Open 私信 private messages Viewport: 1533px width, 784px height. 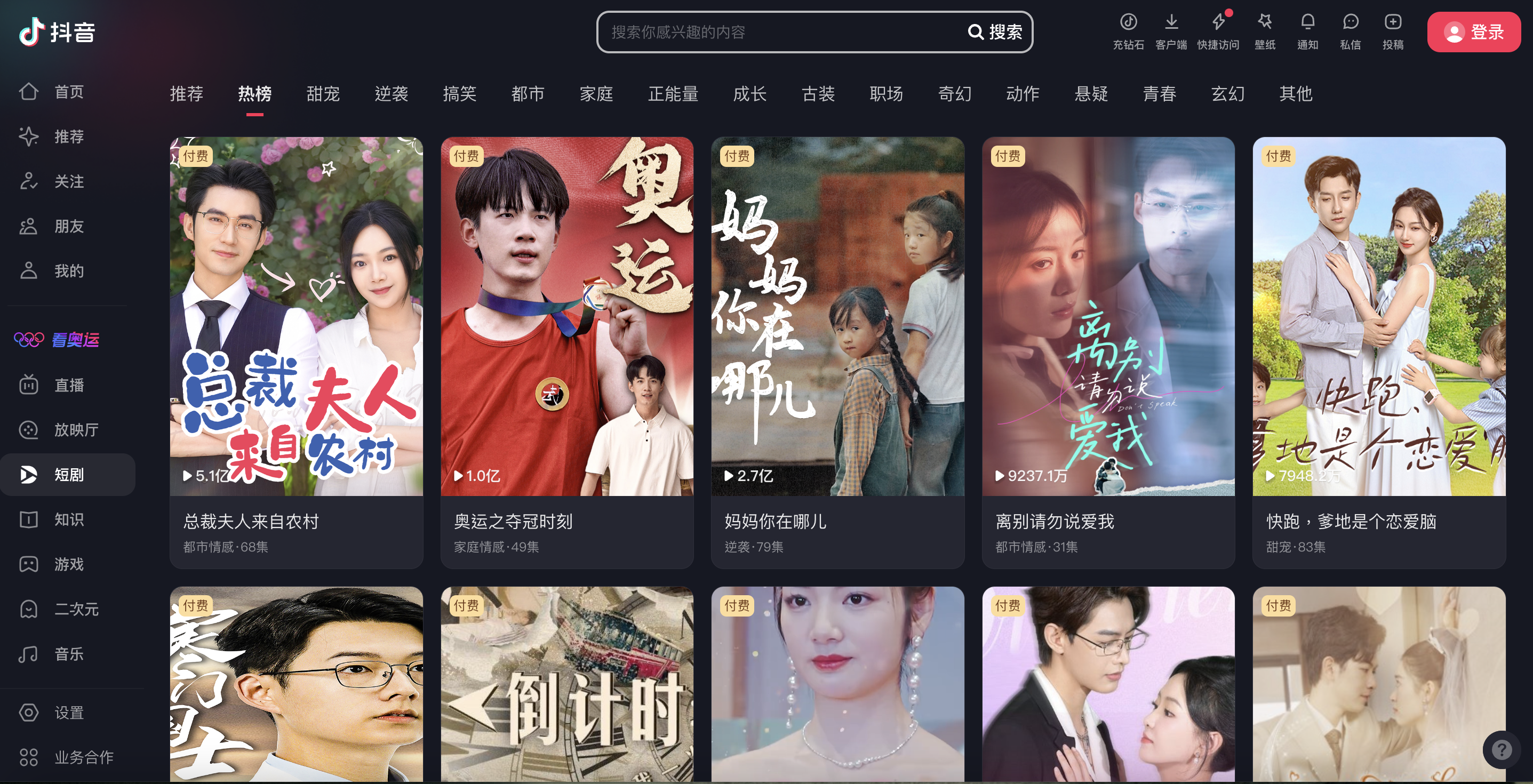coord(1350,31)
